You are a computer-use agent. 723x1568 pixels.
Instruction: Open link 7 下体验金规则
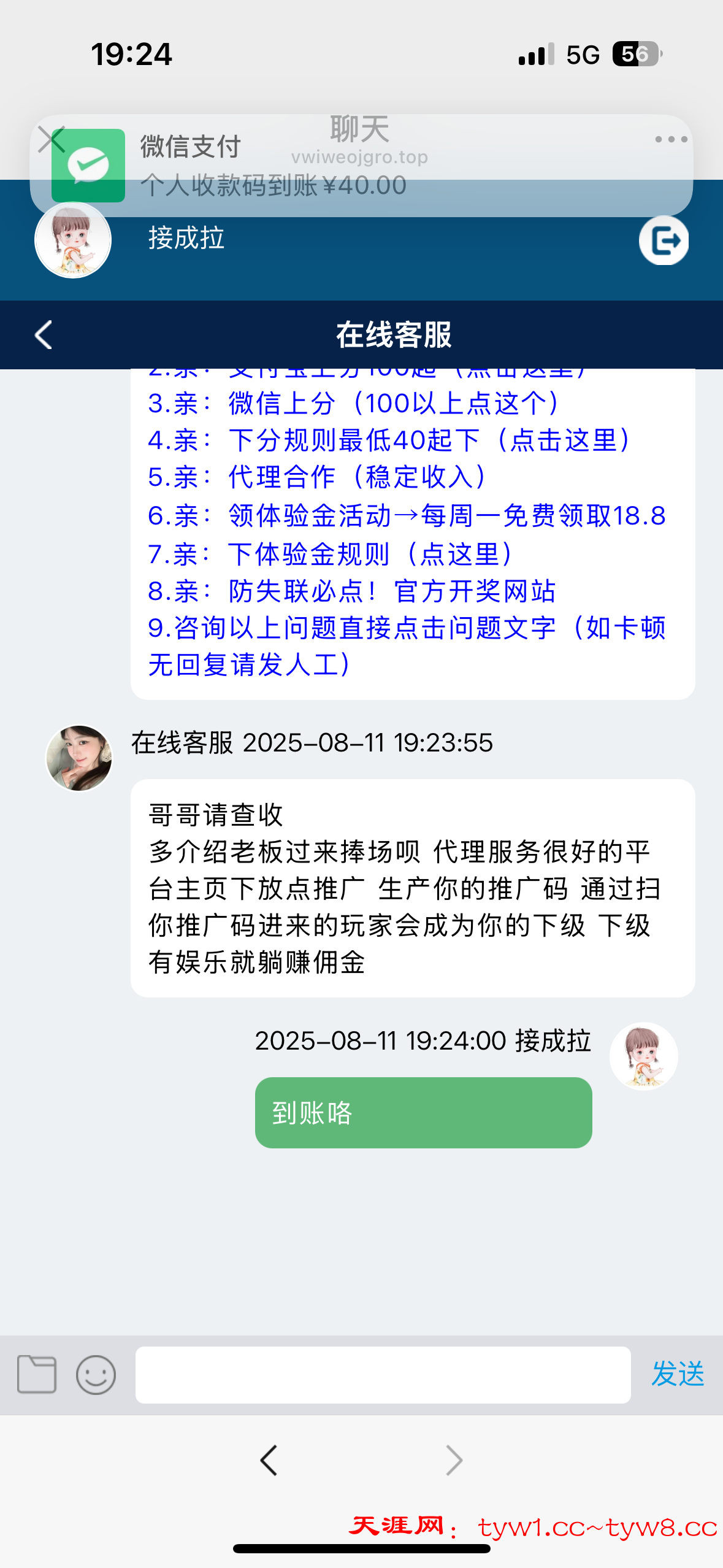pos(330,555)
